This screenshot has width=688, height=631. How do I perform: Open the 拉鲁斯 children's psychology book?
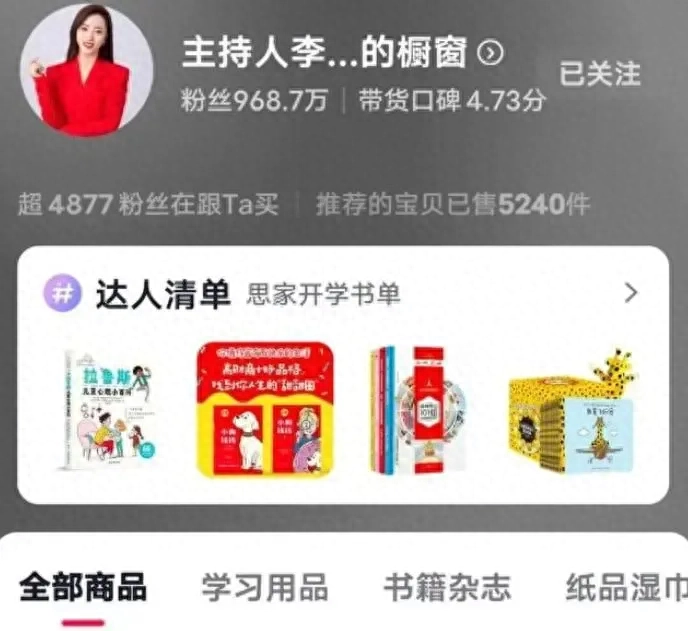[x=105, y=408]
